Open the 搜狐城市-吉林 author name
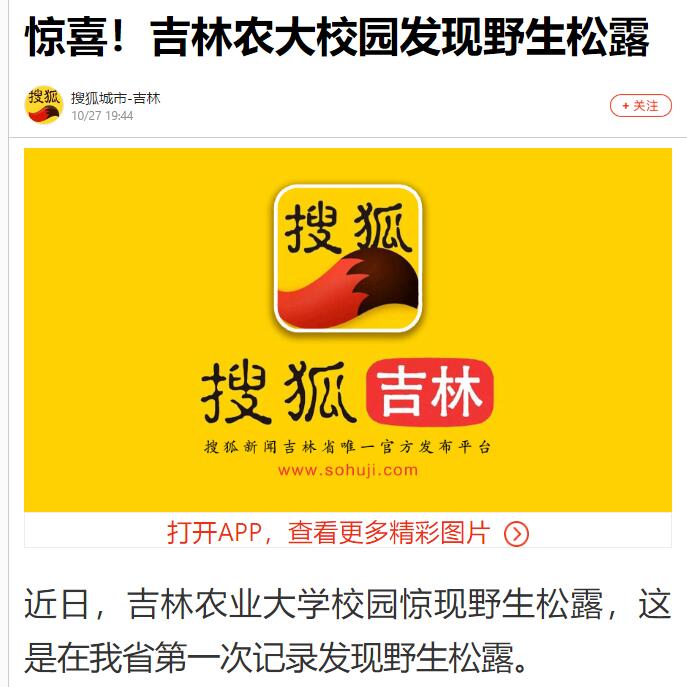Viewport: 687px width, 687px height. point(115,98)
